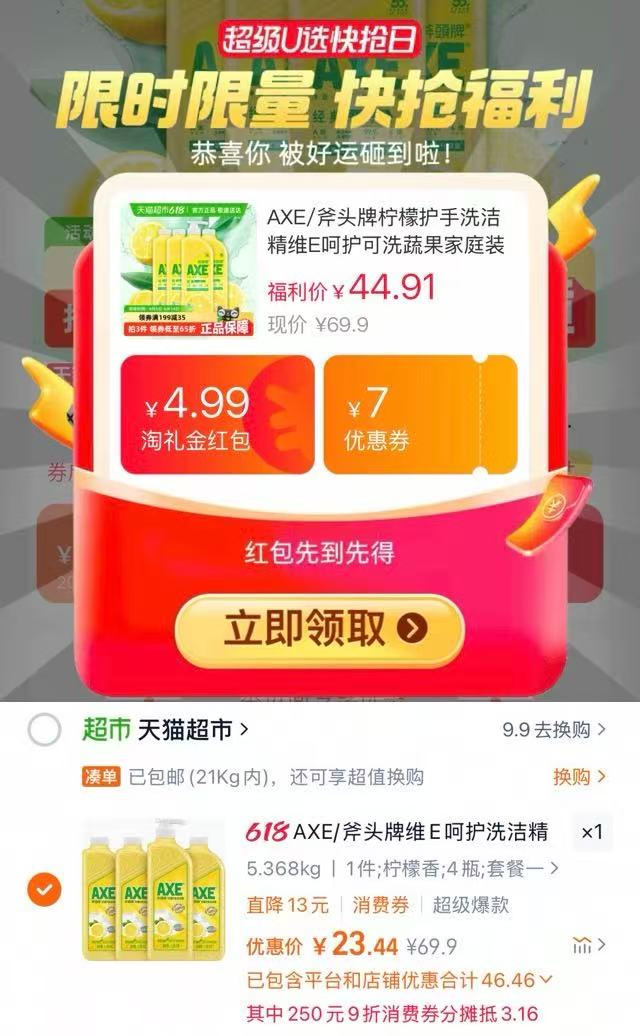Viewport: 640px width, 1036px height.
Task: Select the ¥7 优惠券 coupon
Action: [x=421, y=414]
